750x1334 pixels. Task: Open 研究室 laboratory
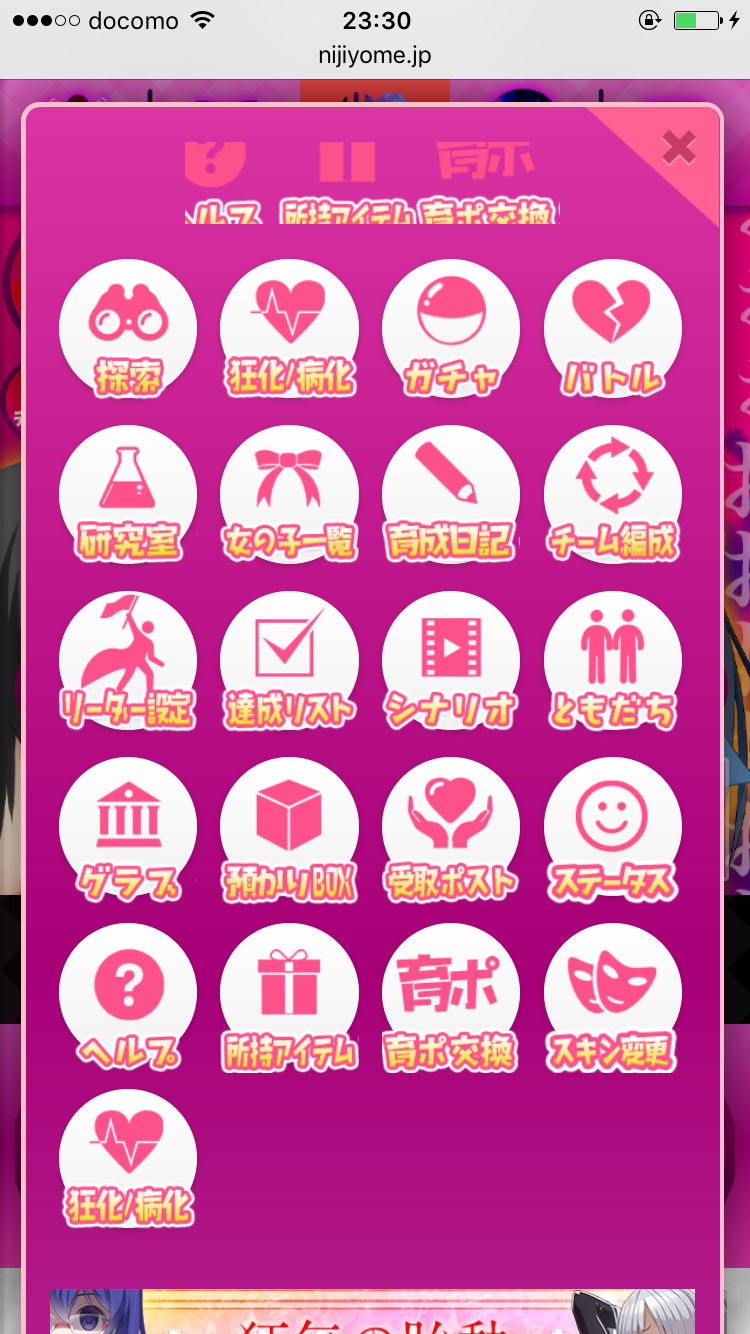(x=128, y=494)
